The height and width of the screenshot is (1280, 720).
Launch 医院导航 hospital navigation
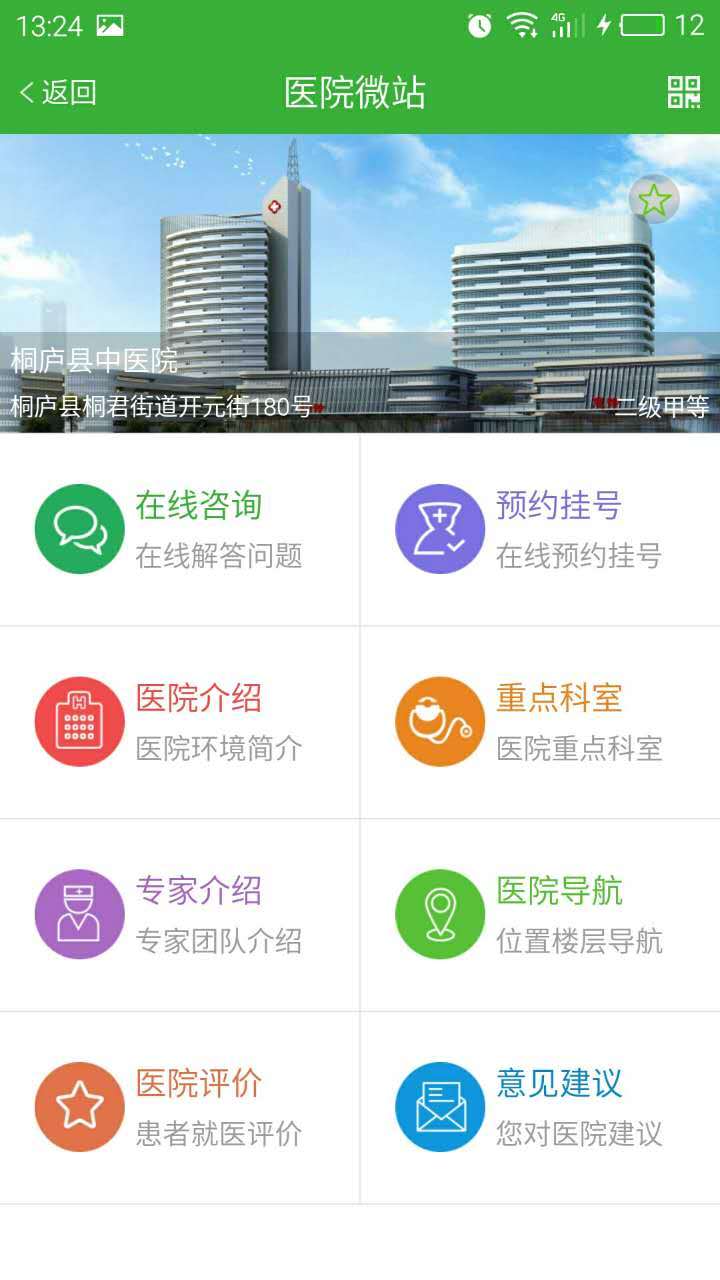click(x=540, y=914)
